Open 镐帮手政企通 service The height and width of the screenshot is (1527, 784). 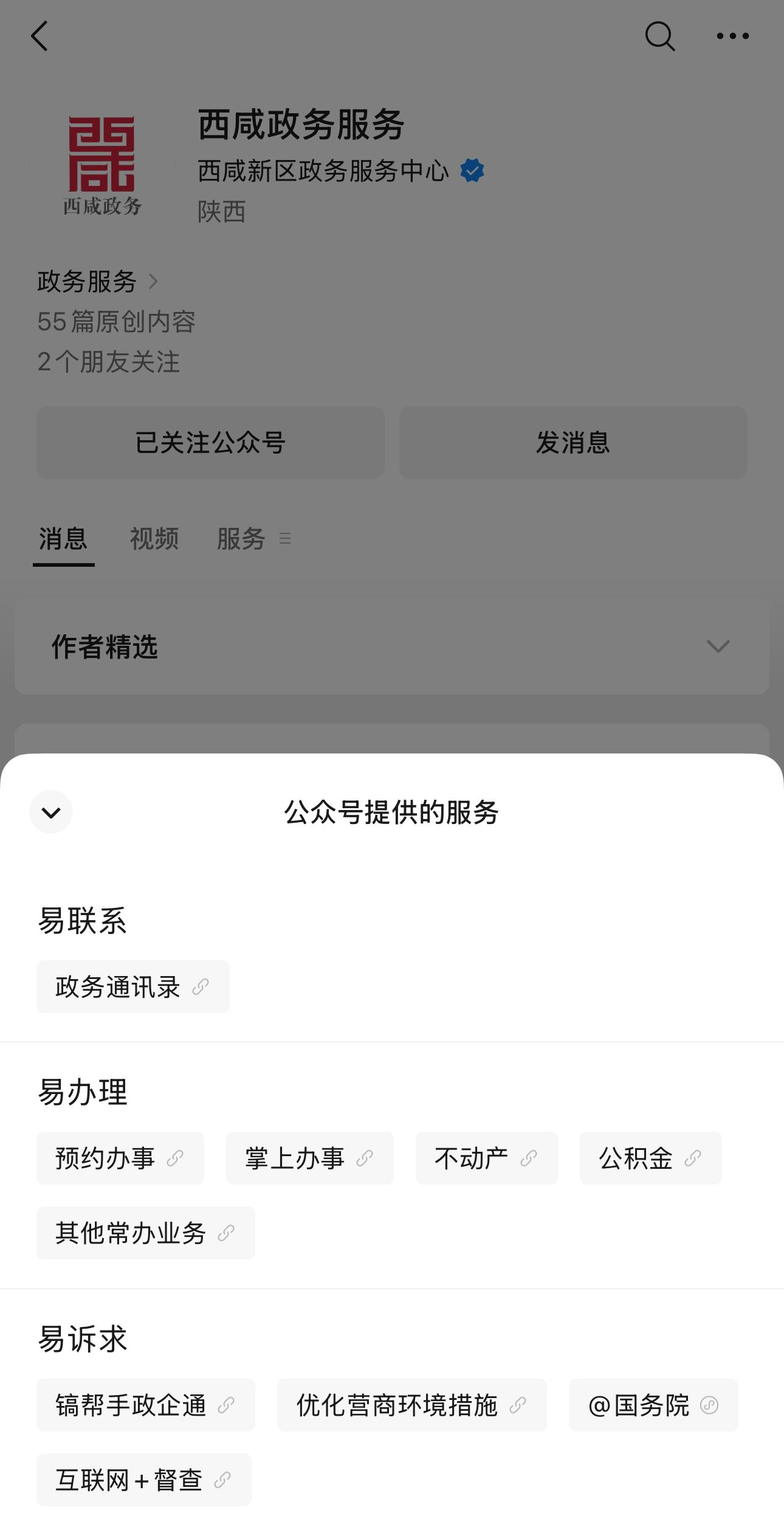(x=145, y=1405)
